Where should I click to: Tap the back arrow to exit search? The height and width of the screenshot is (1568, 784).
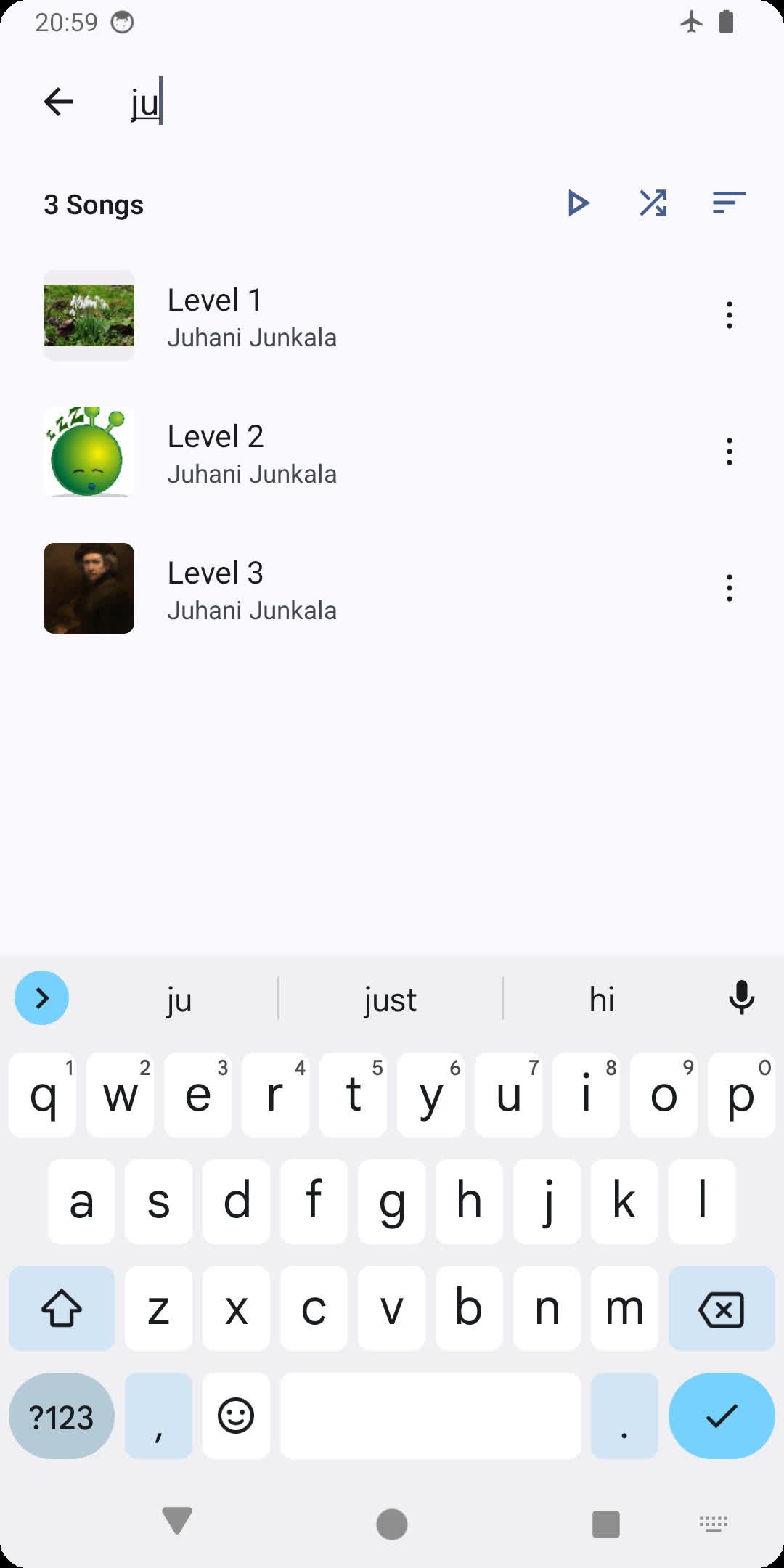pos(59,102)
